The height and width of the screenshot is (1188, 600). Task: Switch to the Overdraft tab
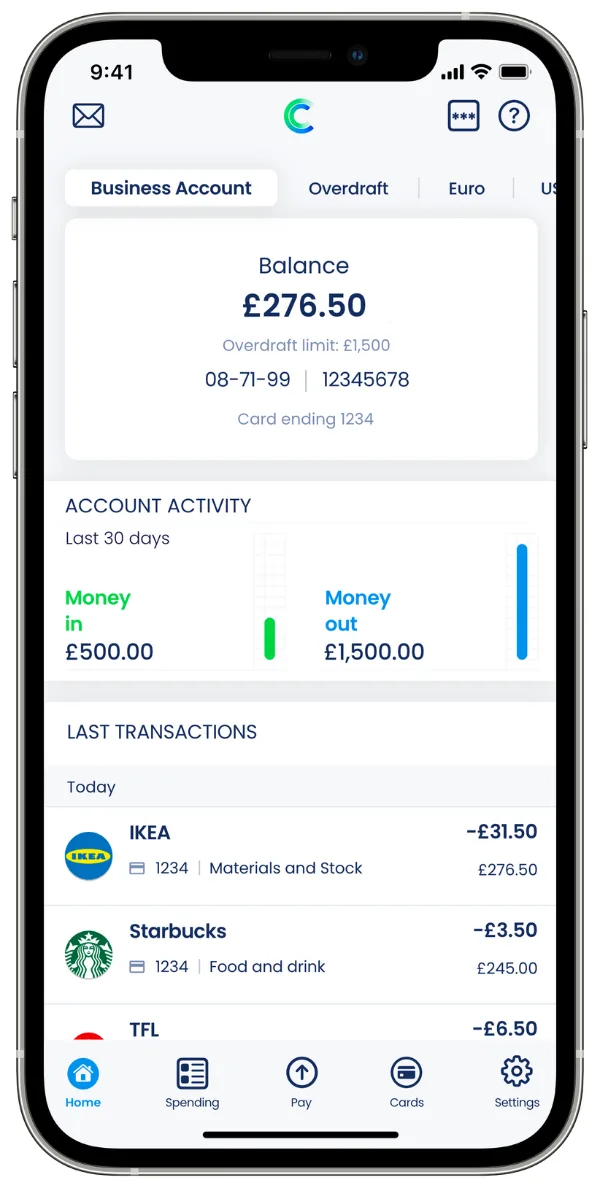[348, 188]
